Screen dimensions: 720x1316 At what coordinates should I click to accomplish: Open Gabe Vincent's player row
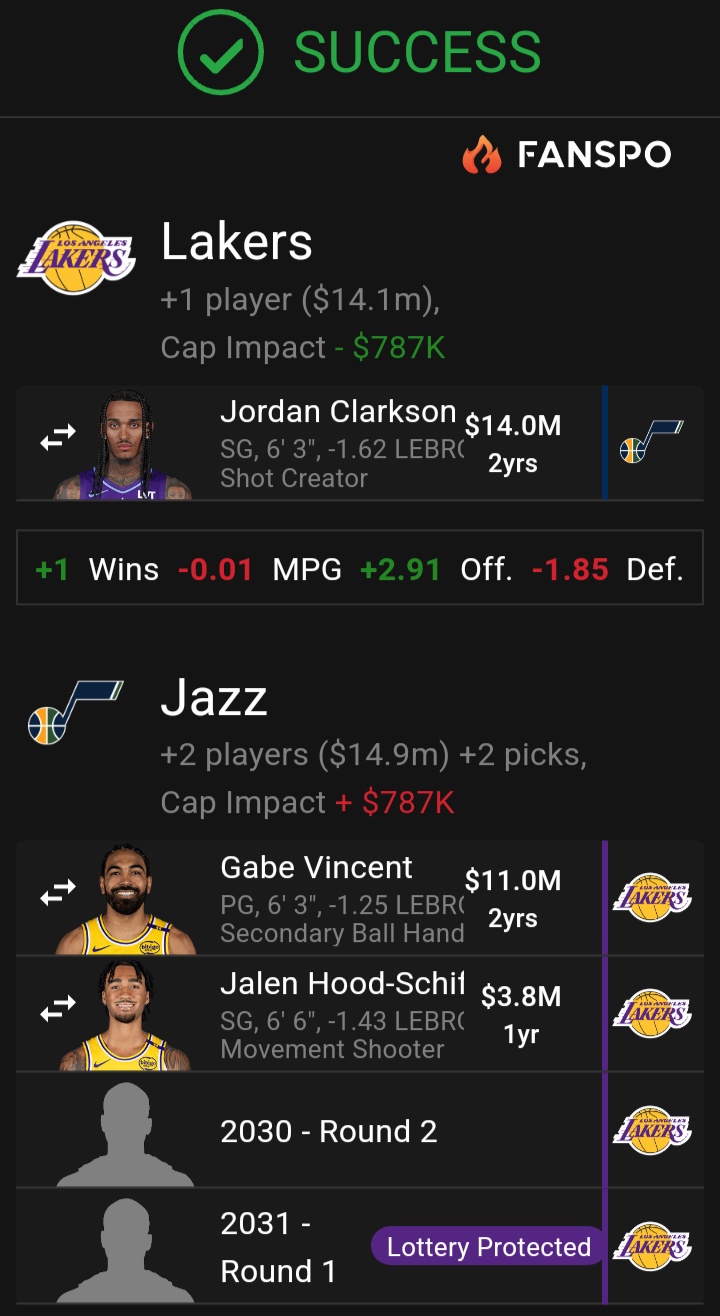point(338,898)
